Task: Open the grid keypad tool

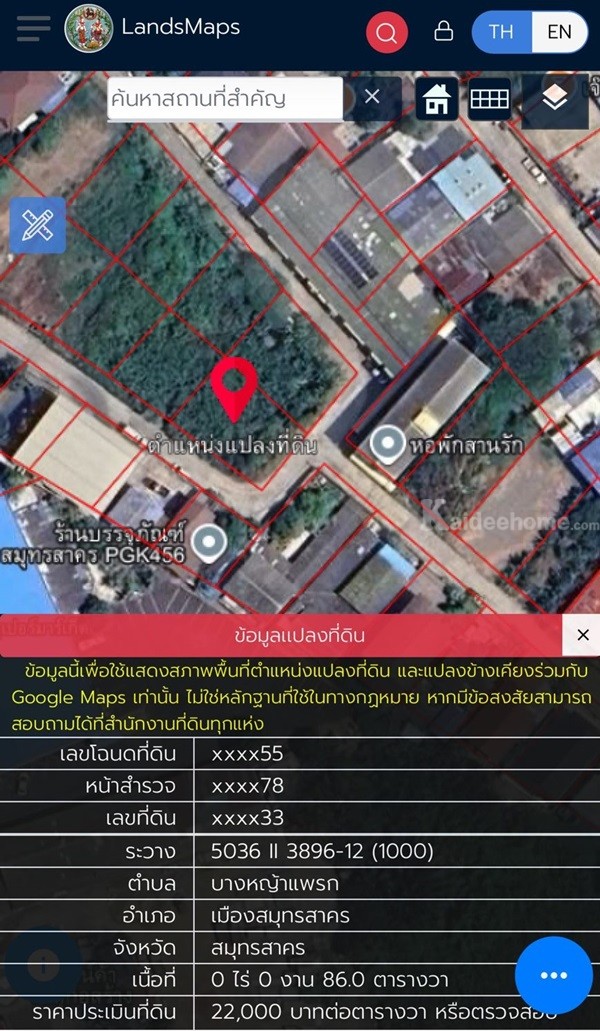Action: point(489,98)
